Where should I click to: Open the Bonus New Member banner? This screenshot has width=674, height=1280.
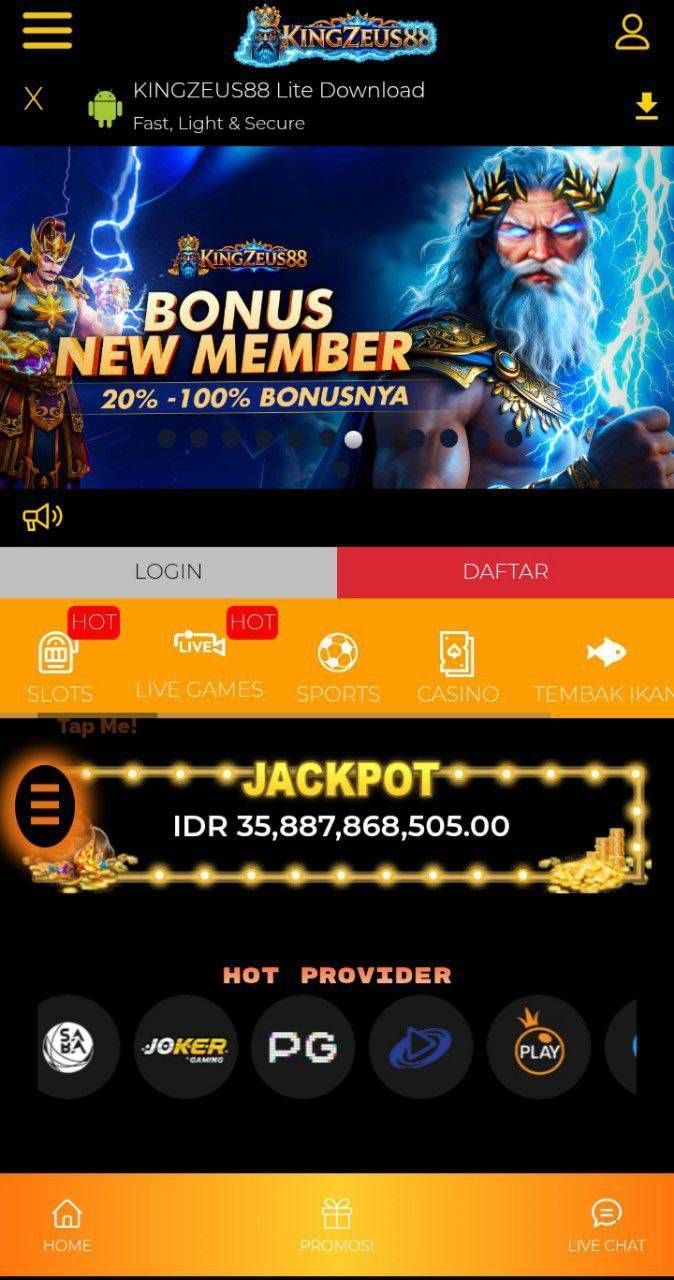tap(337, 317)
